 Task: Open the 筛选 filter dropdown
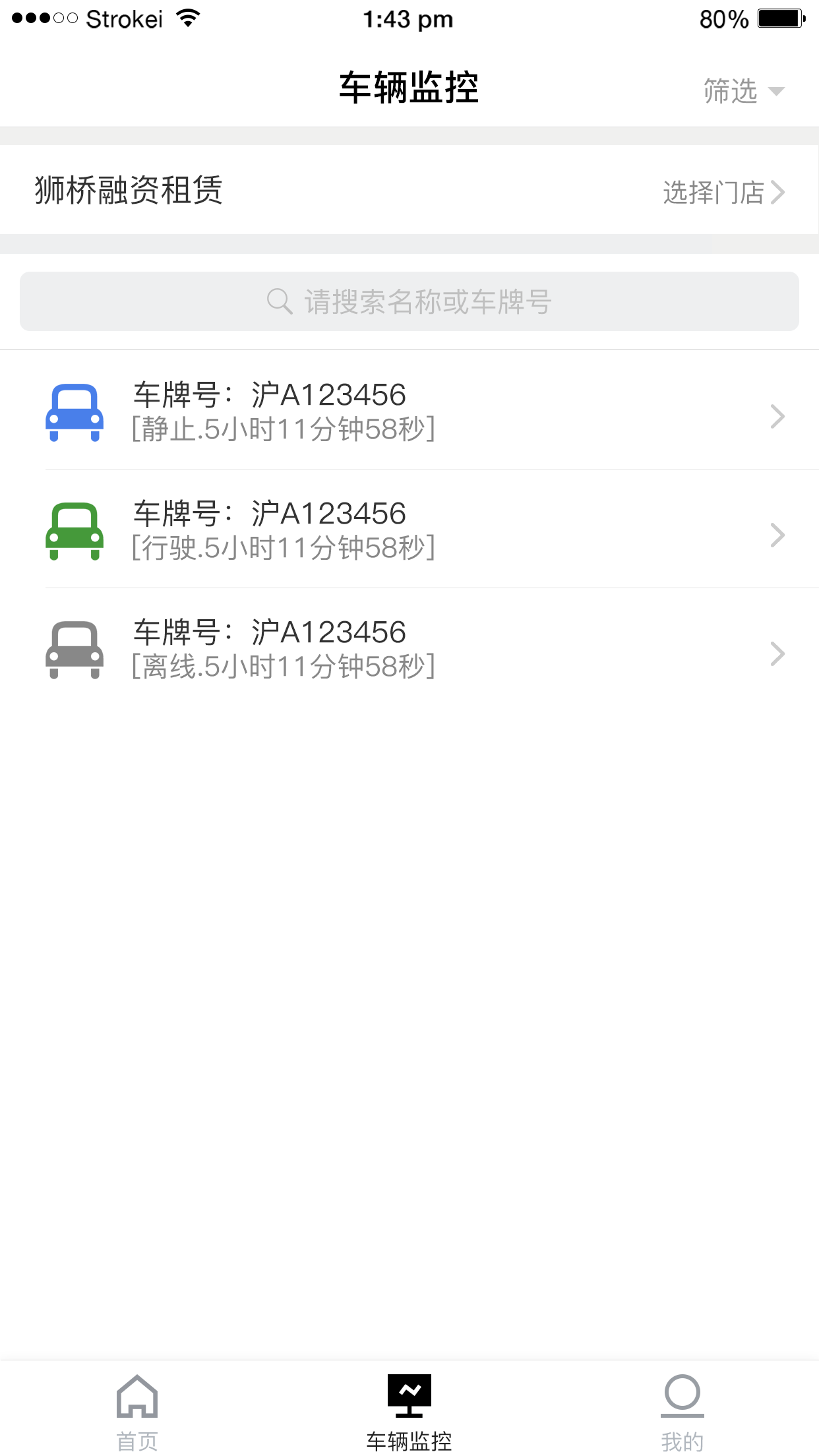pyautogui.click(x=744, y=91)
